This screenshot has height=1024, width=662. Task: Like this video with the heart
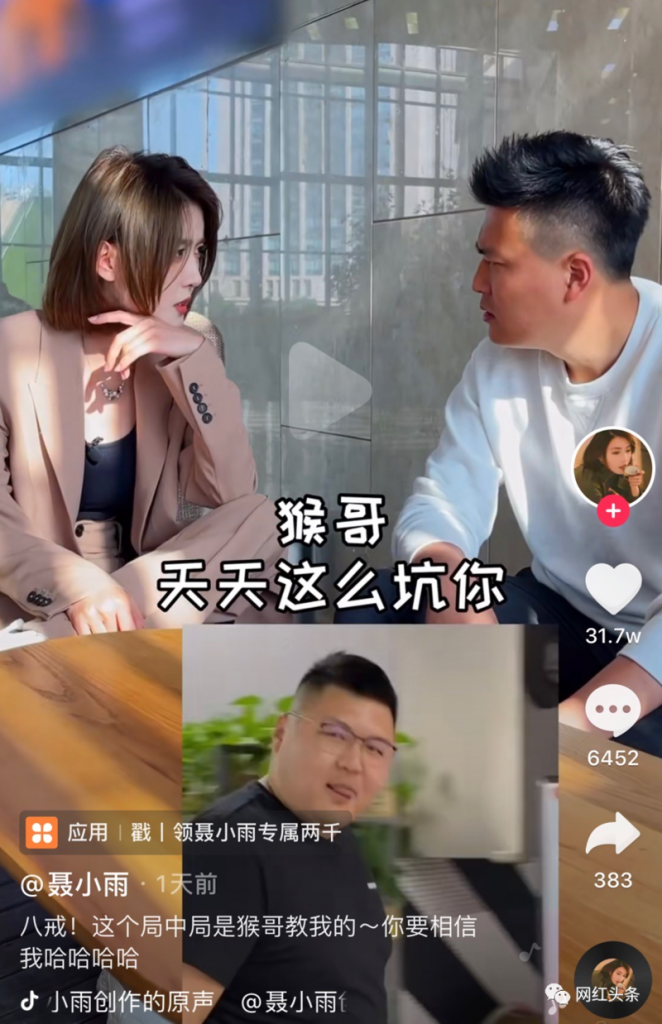point(613,589)
